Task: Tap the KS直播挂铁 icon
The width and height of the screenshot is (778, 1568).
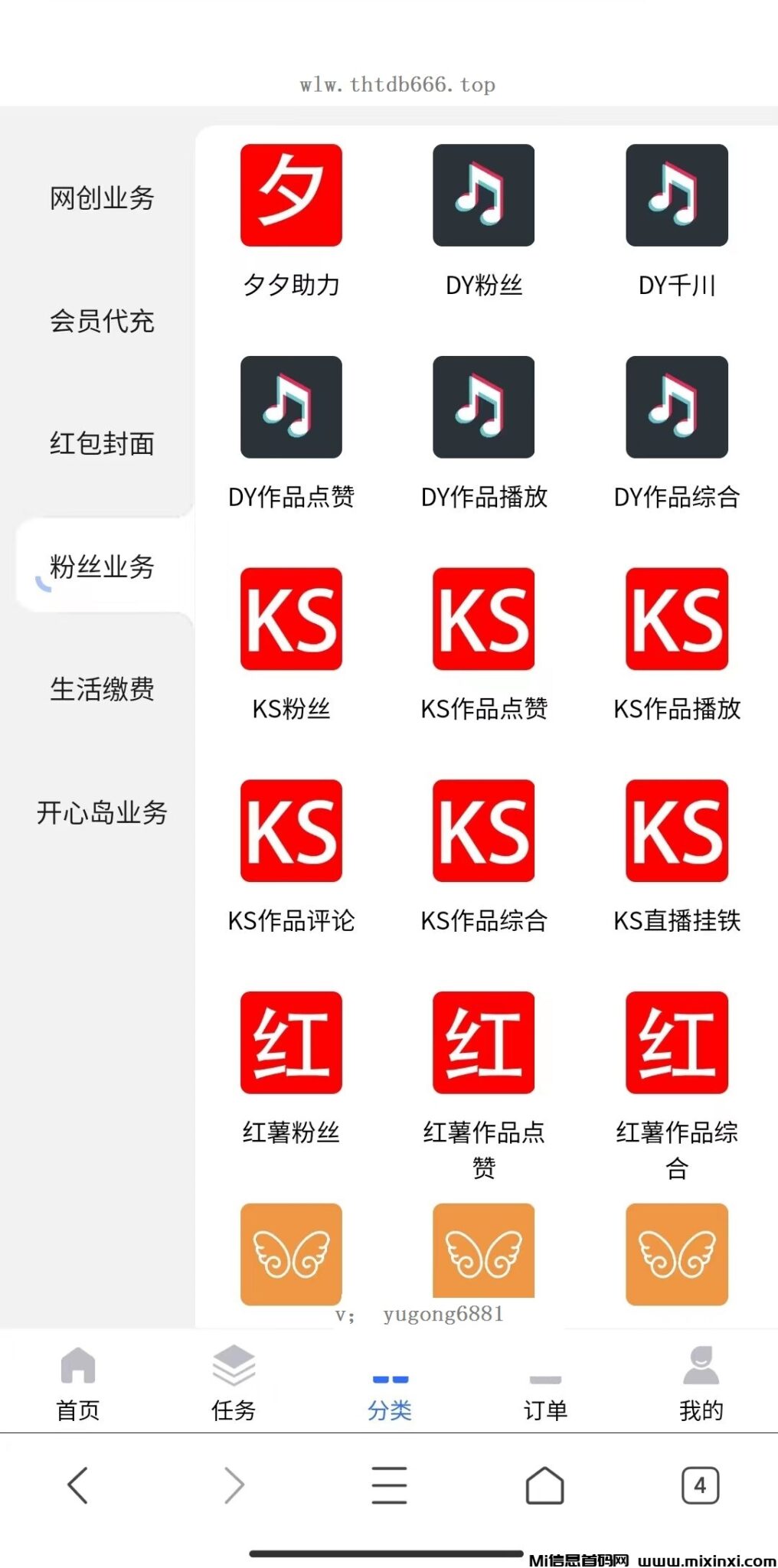Action: [677, 832]
